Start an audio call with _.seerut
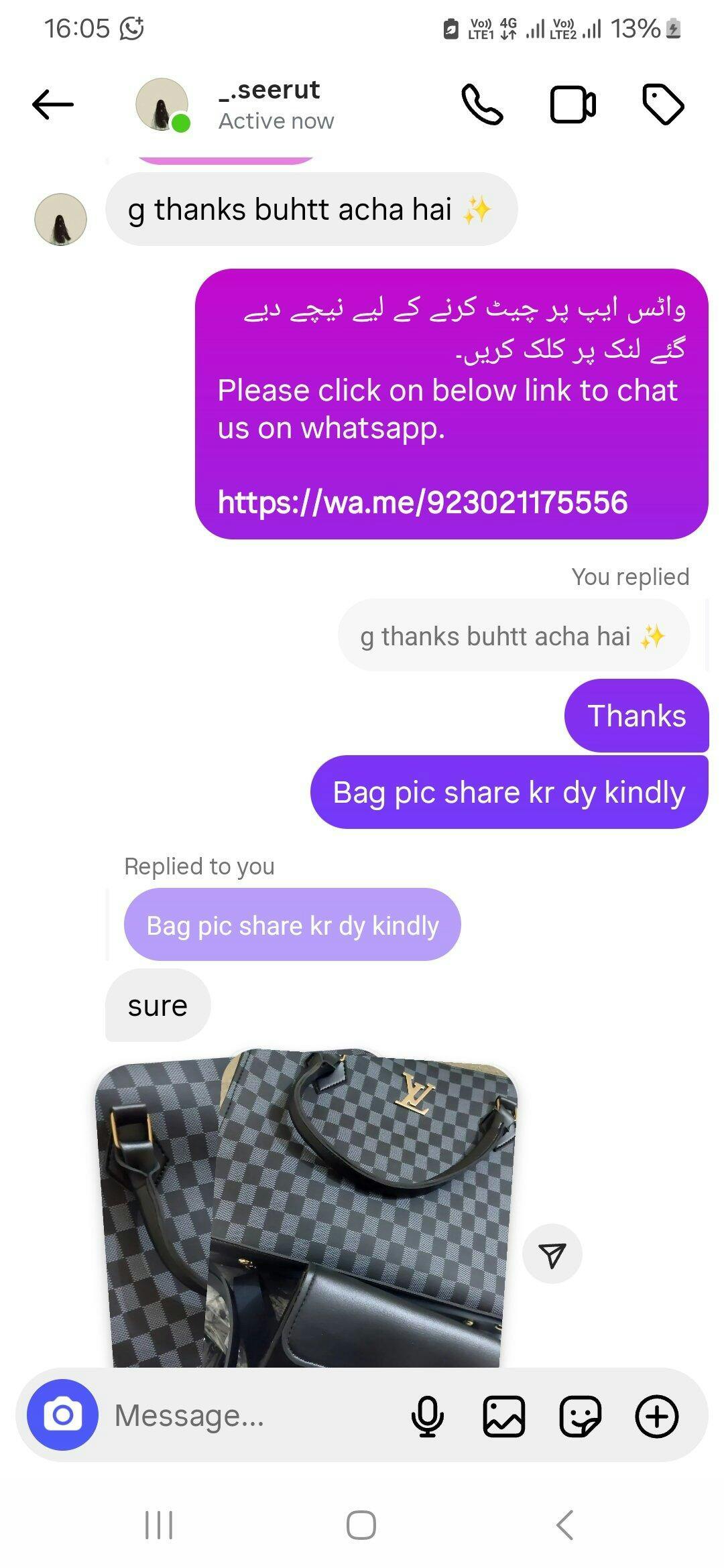Viewport: 724px width, 1568px height. pos(482,105)
